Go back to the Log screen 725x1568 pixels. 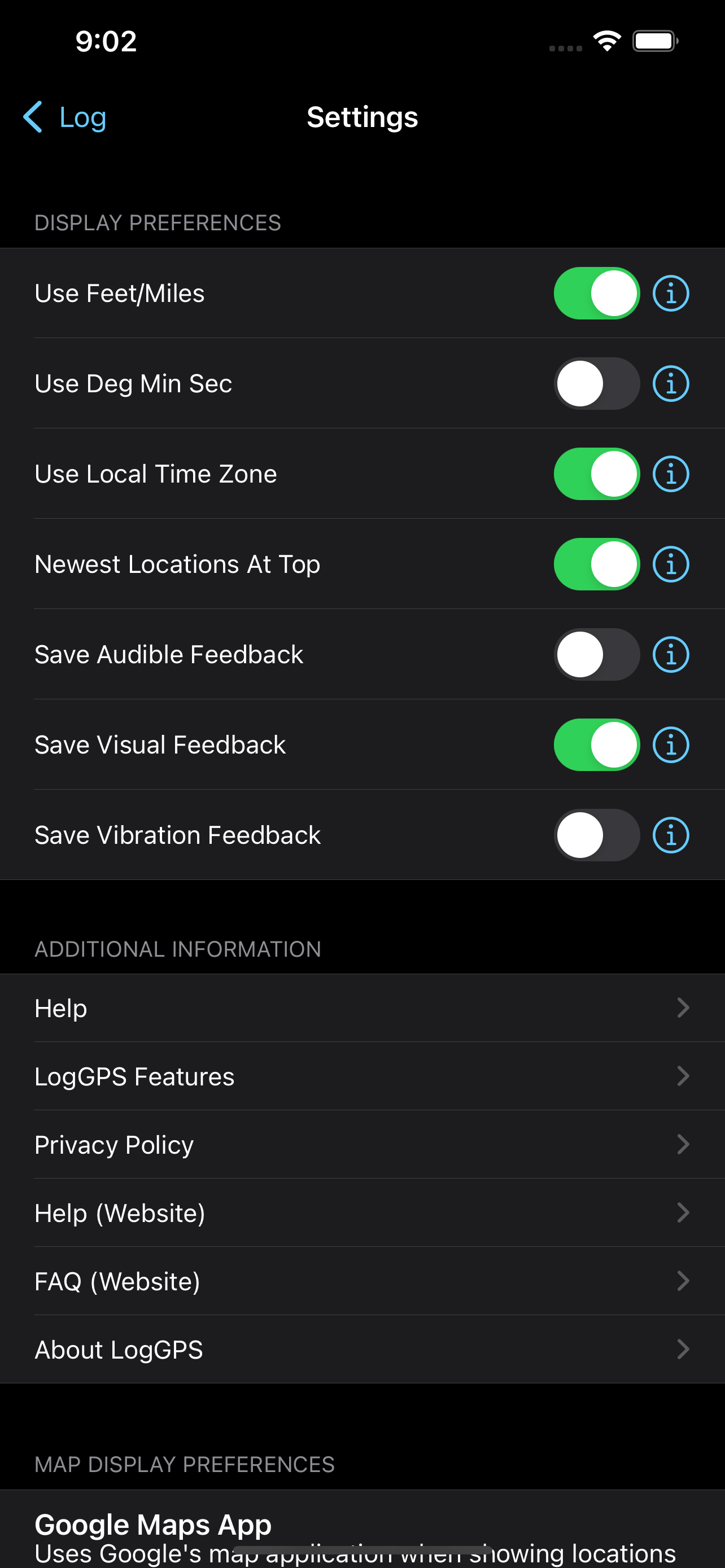point(64,117)
